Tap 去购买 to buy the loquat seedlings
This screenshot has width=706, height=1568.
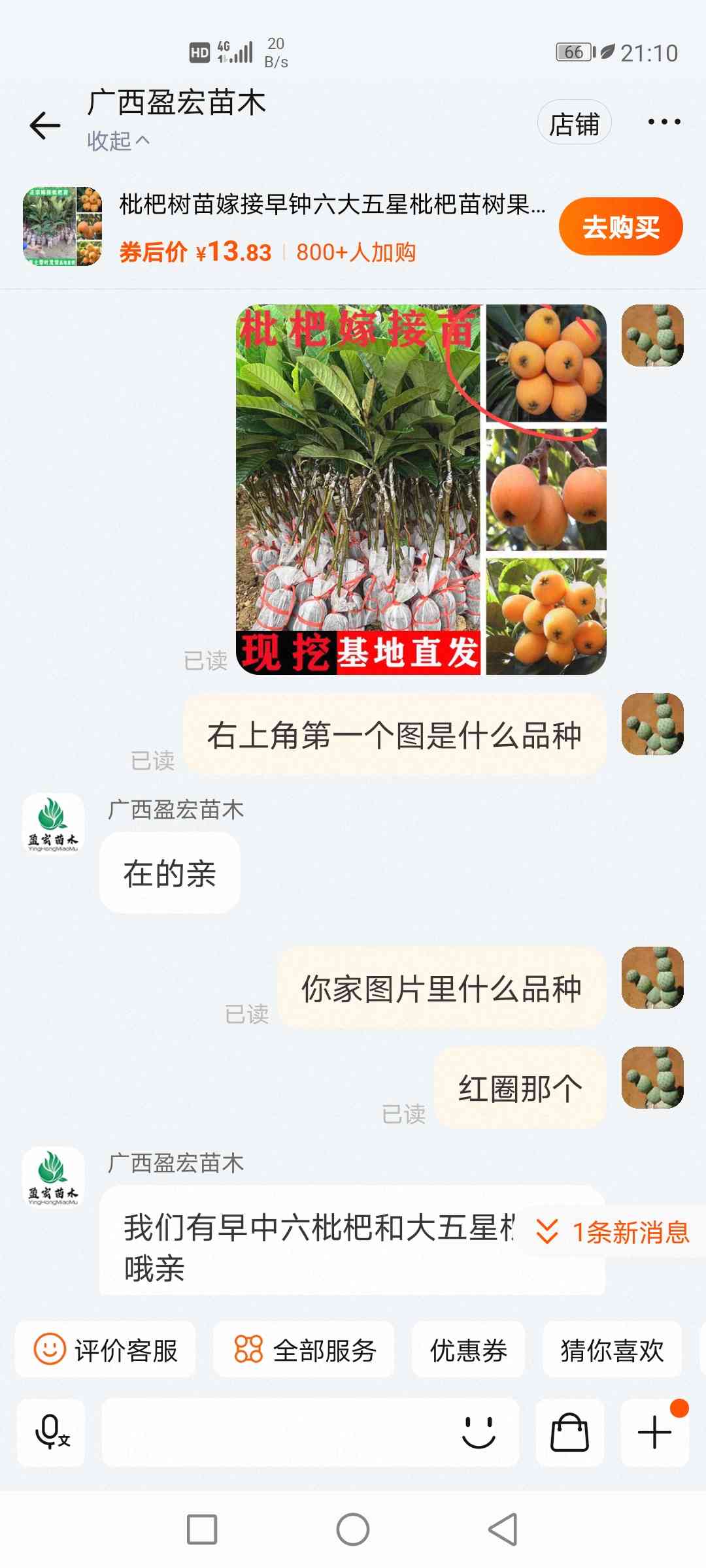[620, 227]
